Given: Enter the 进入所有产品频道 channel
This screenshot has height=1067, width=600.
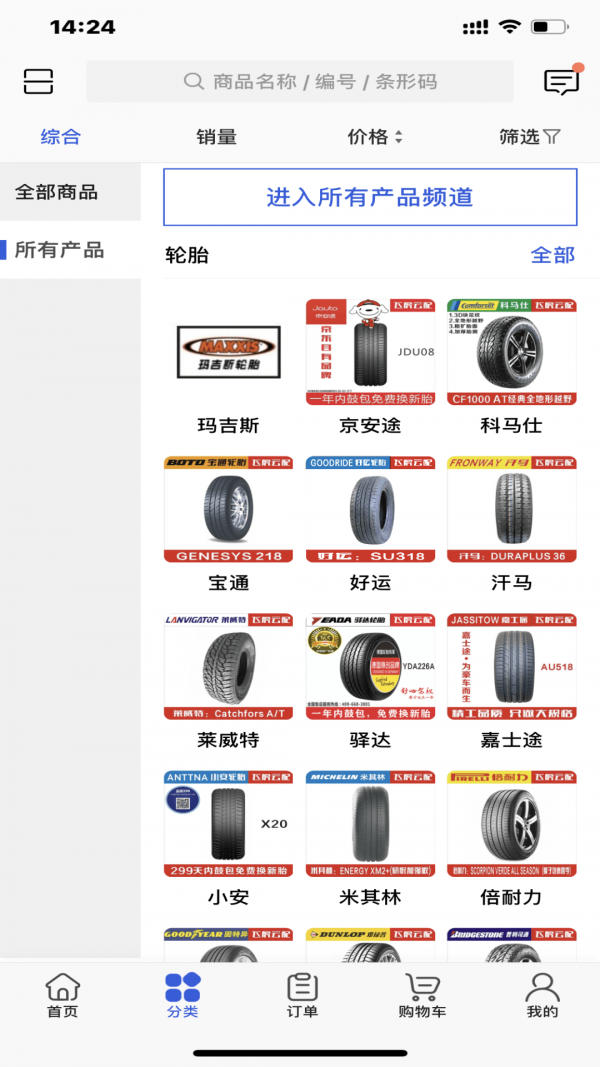Looking at the screenshot, I should (370, 197).
